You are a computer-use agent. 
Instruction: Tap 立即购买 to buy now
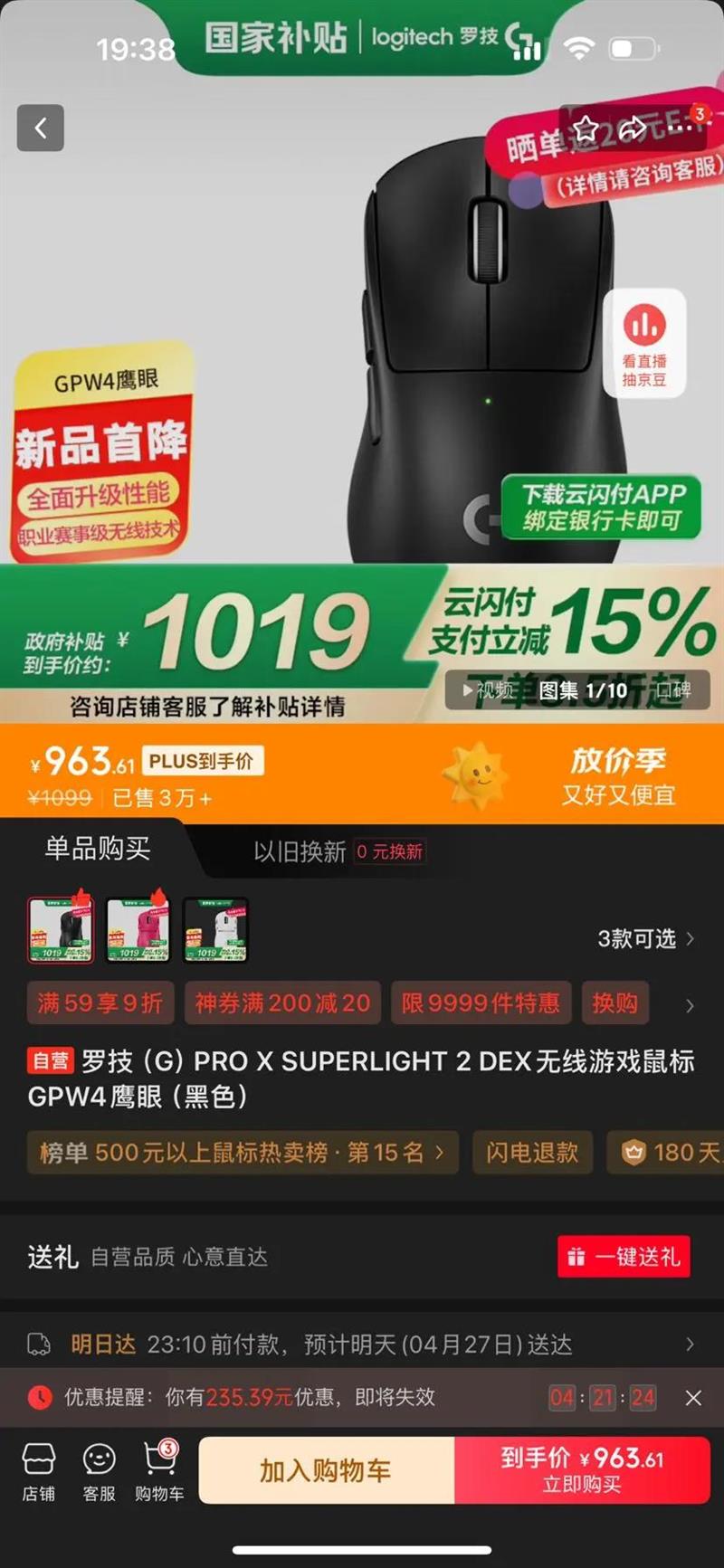pos(582,1470)
